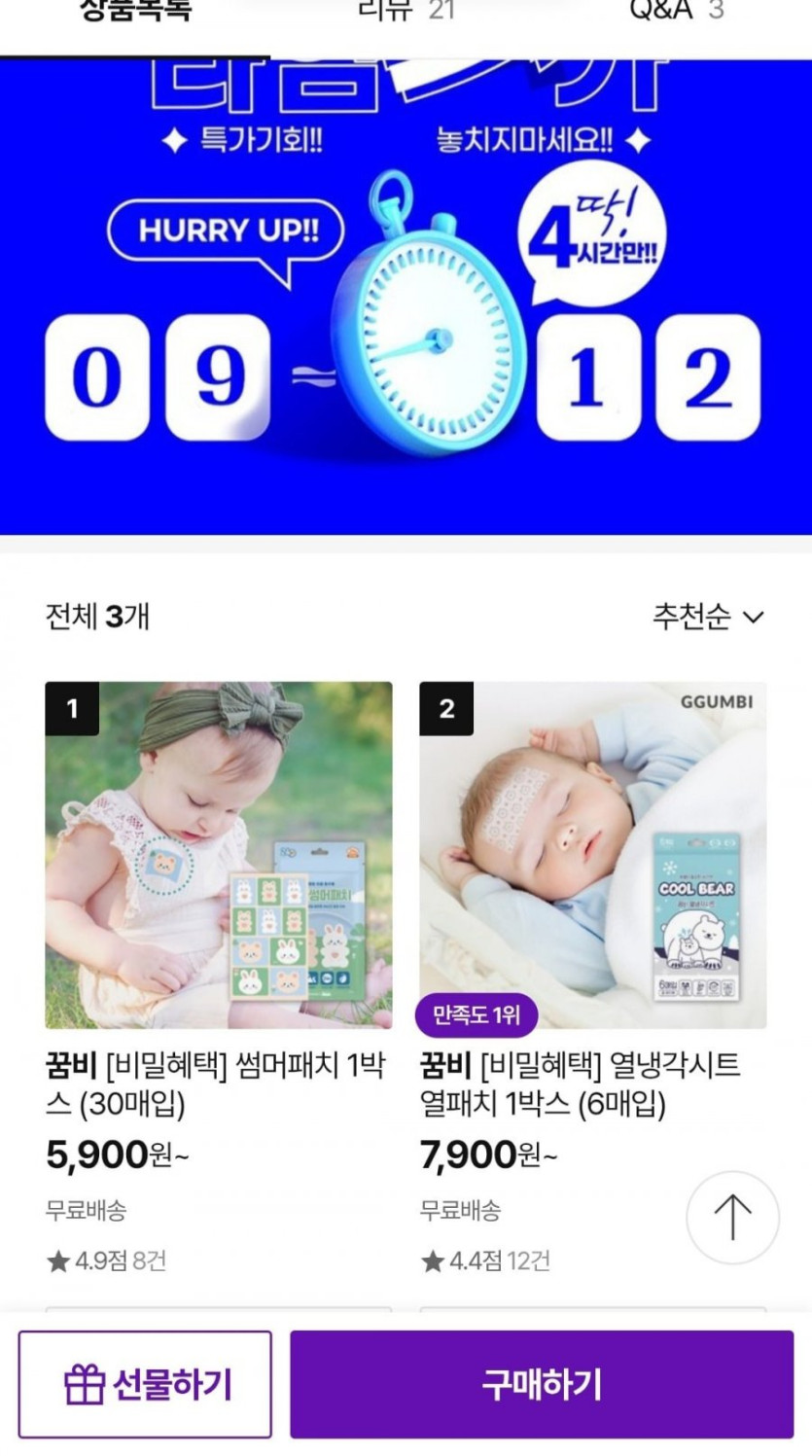Select the 상품목록 tab
812x1456 pixels.
(135, 14)
